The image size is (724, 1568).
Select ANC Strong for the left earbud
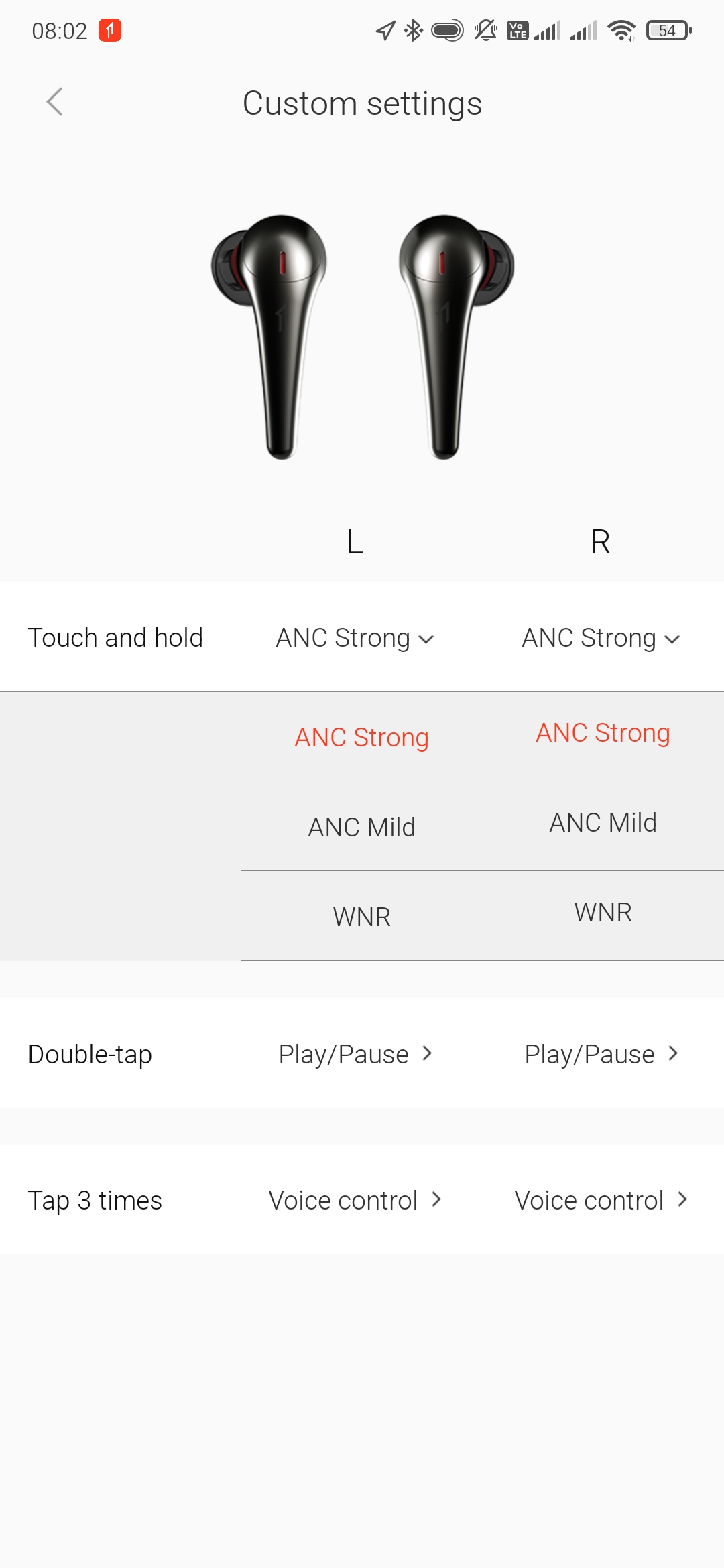(361, 737)
